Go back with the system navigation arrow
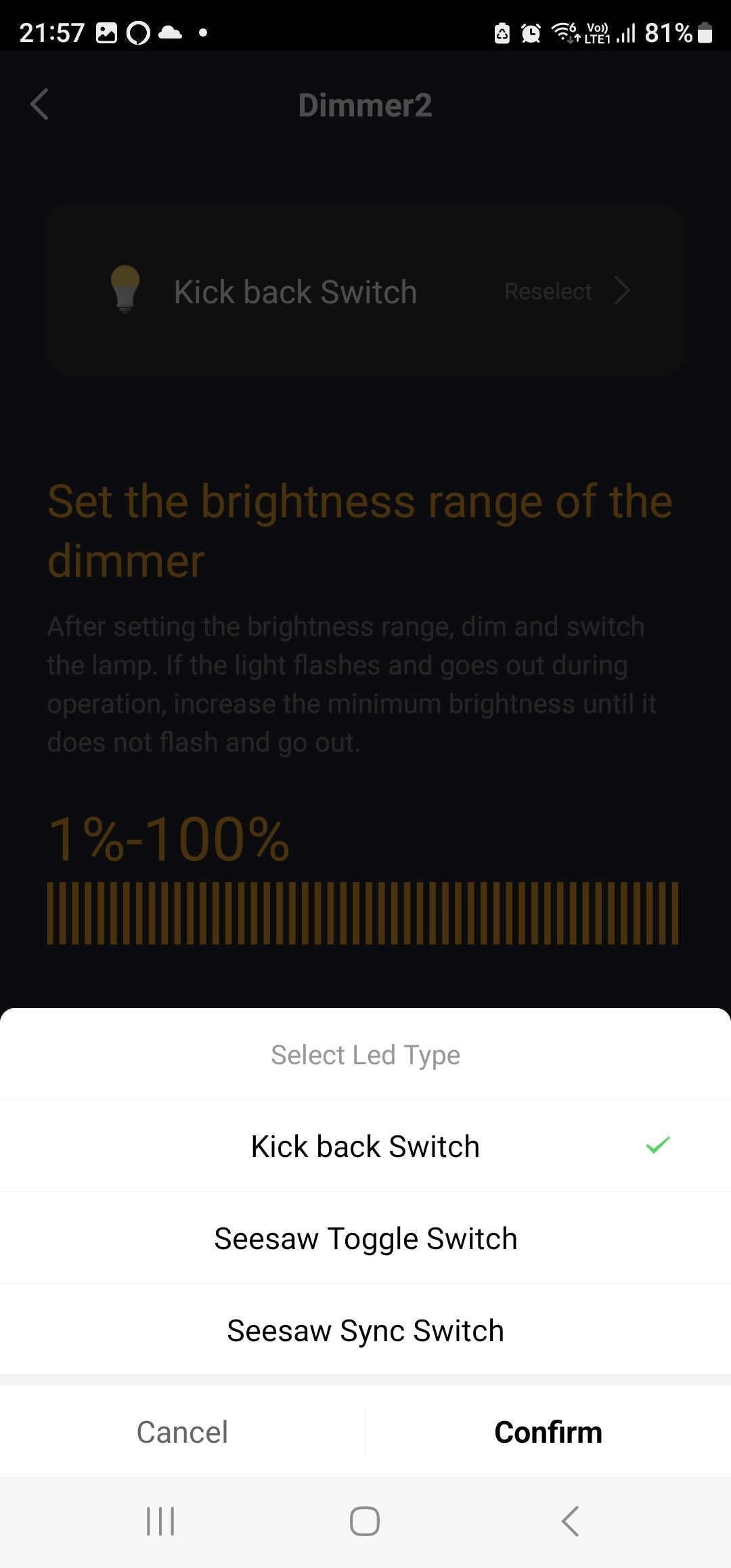Viewport: 731px width, 1568px height. click(x=570, y=1521)
